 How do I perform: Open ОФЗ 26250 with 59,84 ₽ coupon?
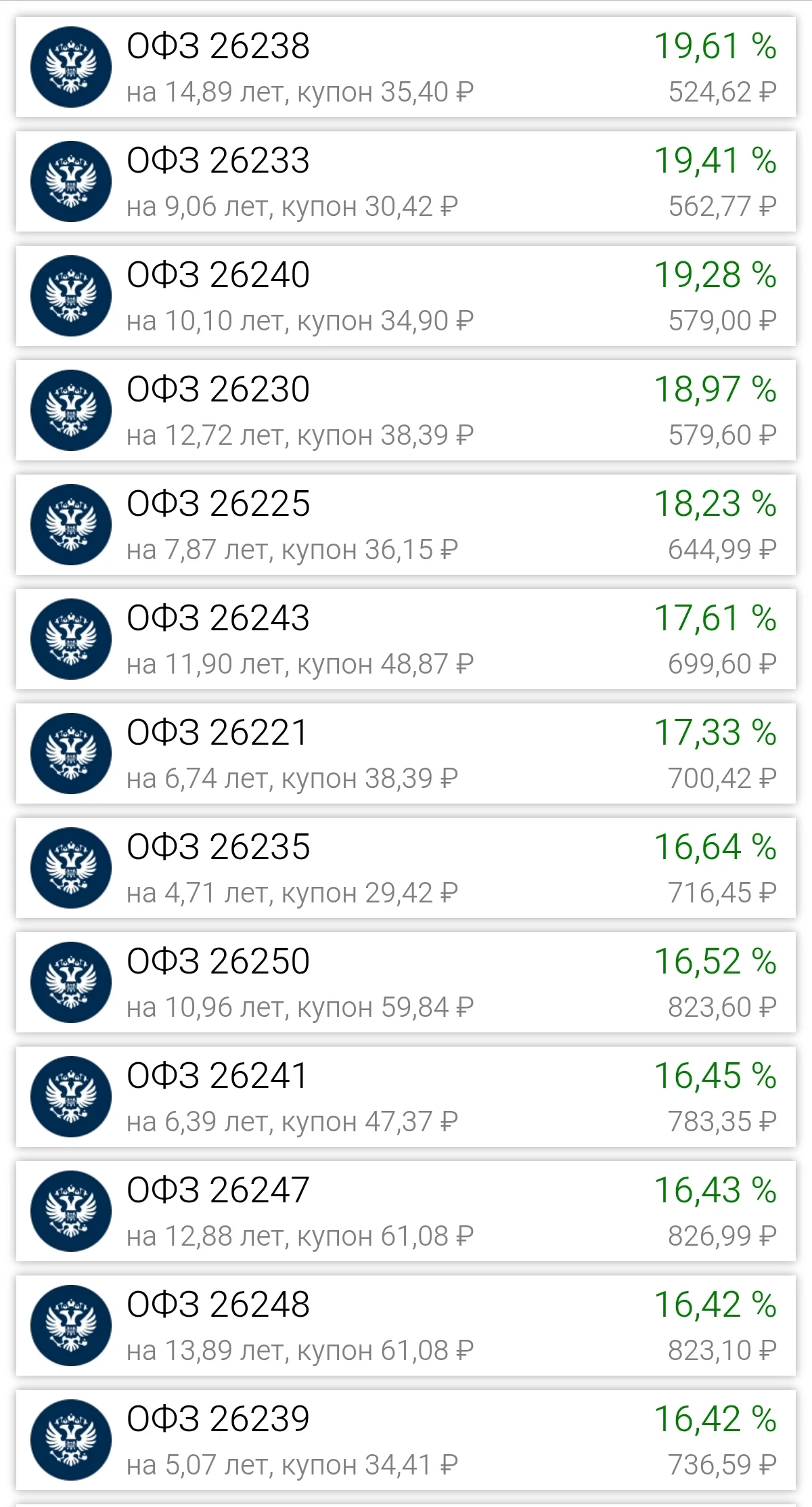coord(406,982)
